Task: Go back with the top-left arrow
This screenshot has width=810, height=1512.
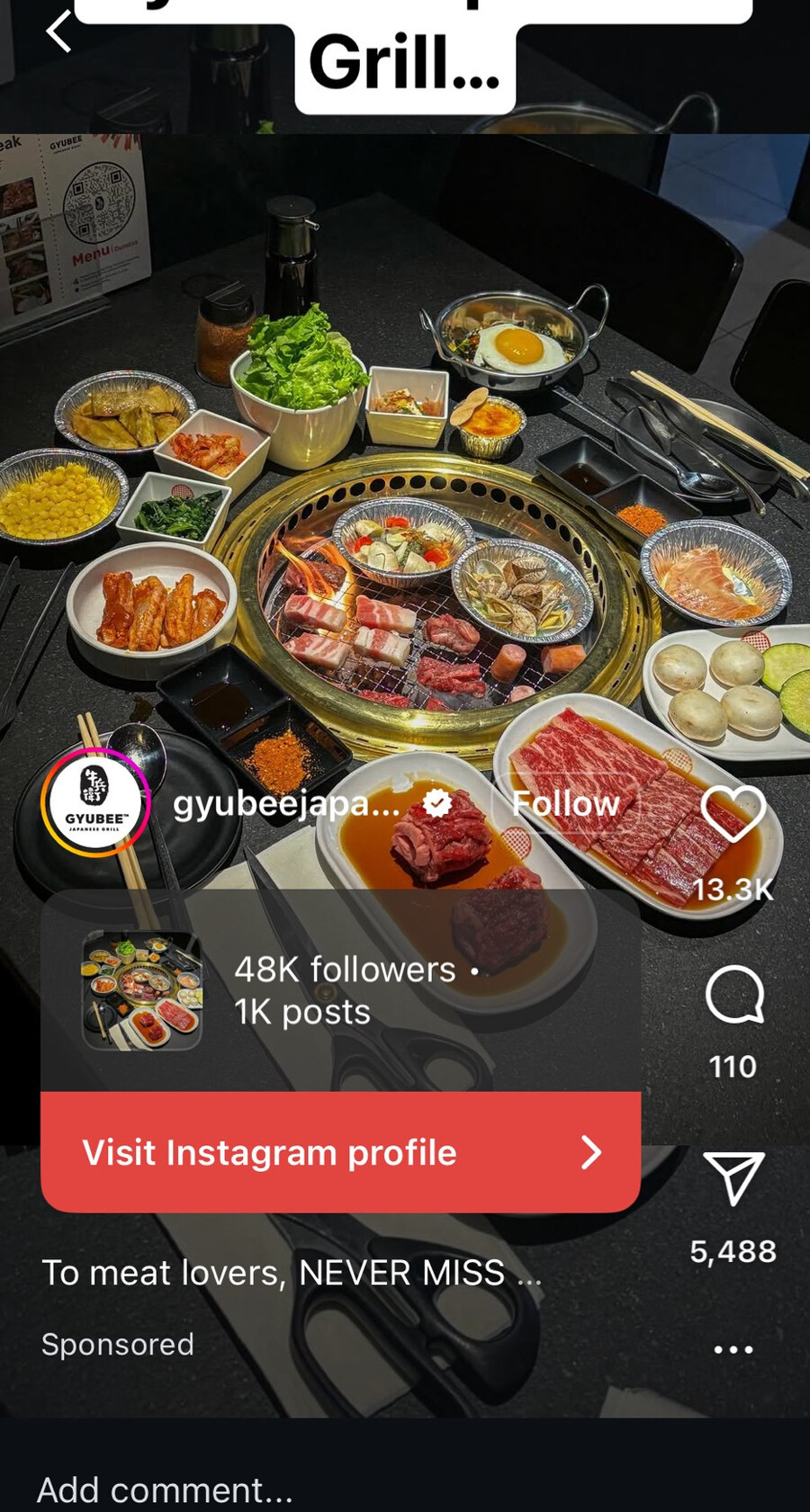Action: [59, 32]
